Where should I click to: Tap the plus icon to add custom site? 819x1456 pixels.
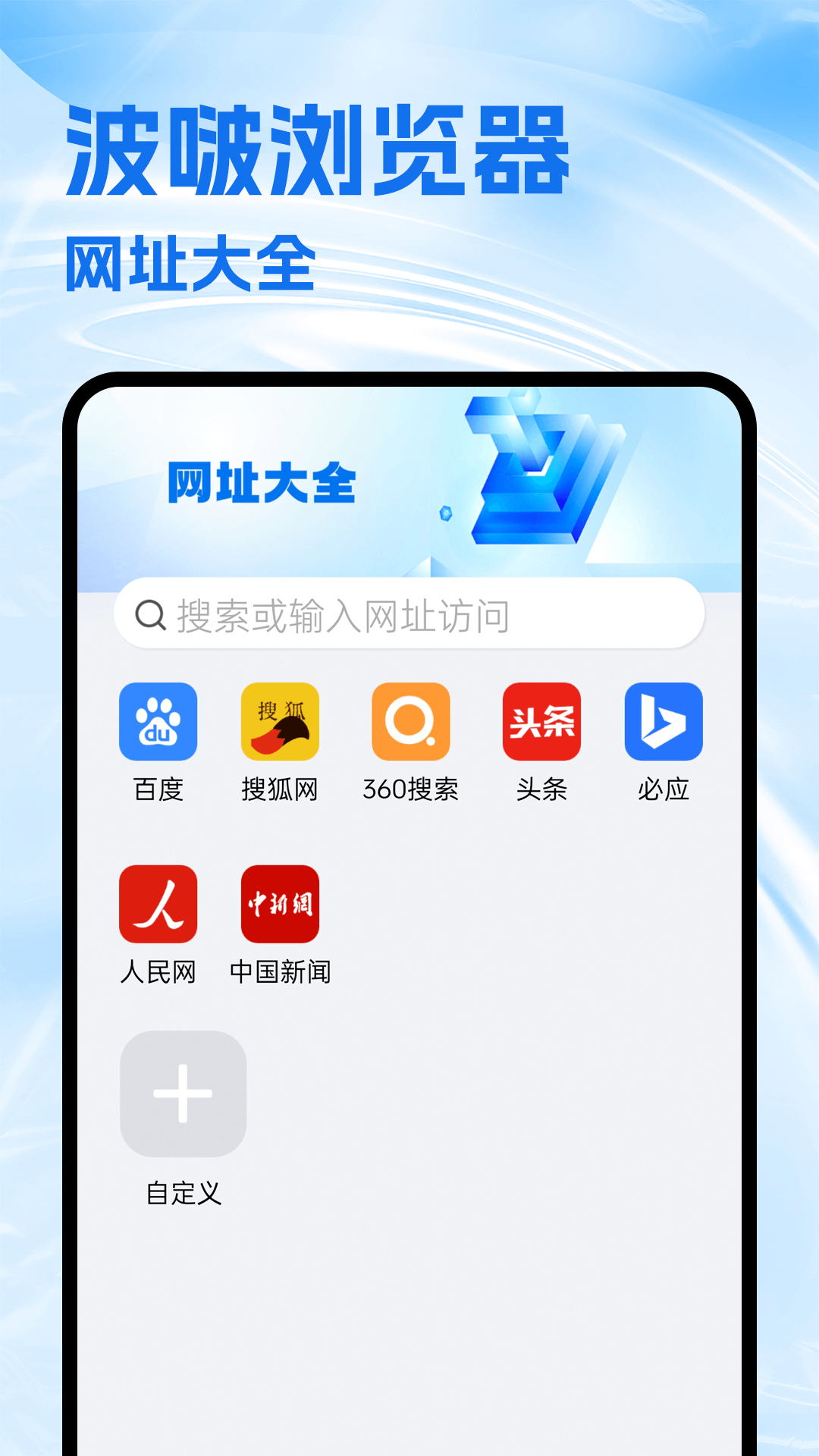(x=183, y=1095)
